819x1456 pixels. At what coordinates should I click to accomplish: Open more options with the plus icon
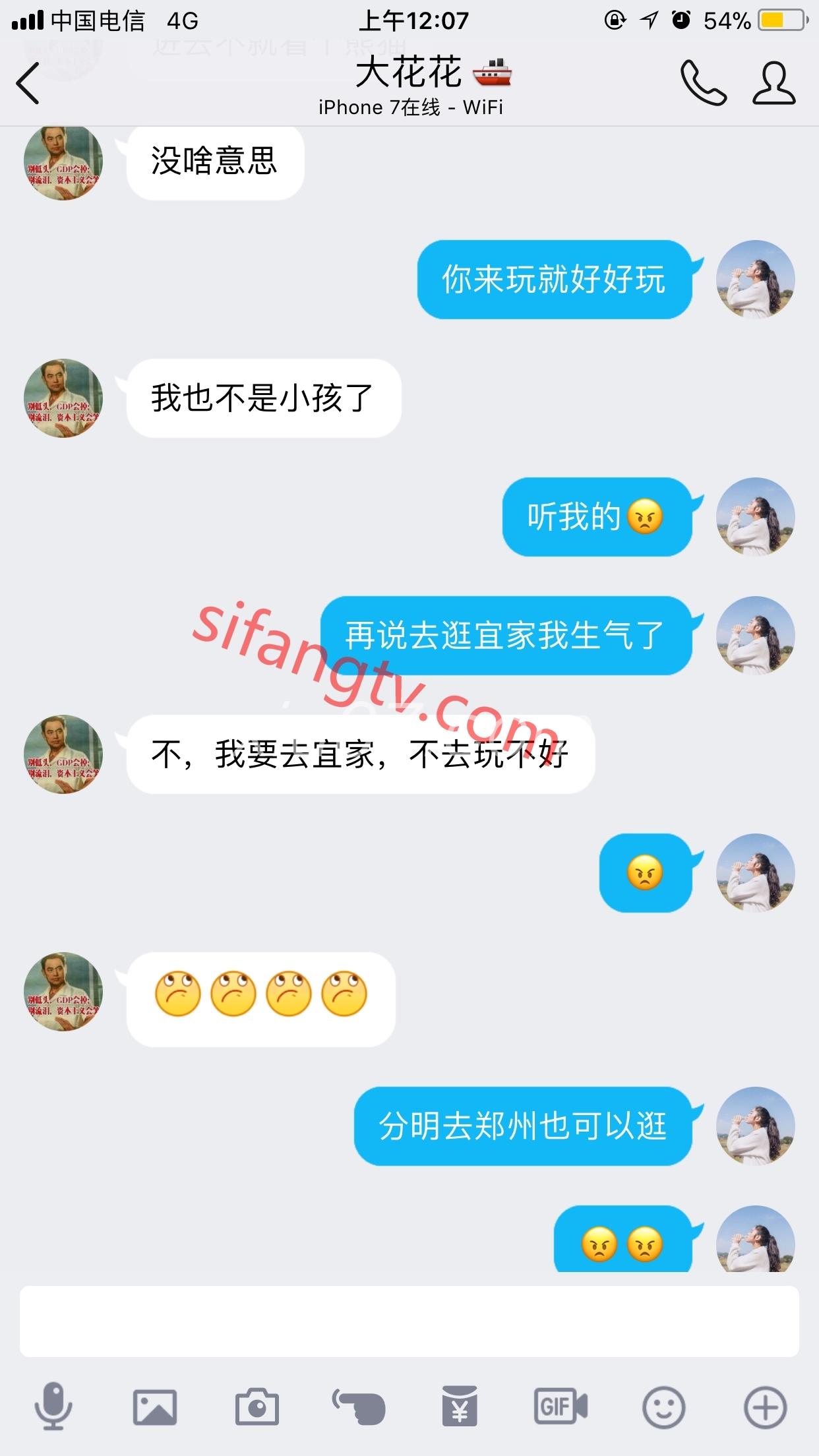pos(765,1407)
